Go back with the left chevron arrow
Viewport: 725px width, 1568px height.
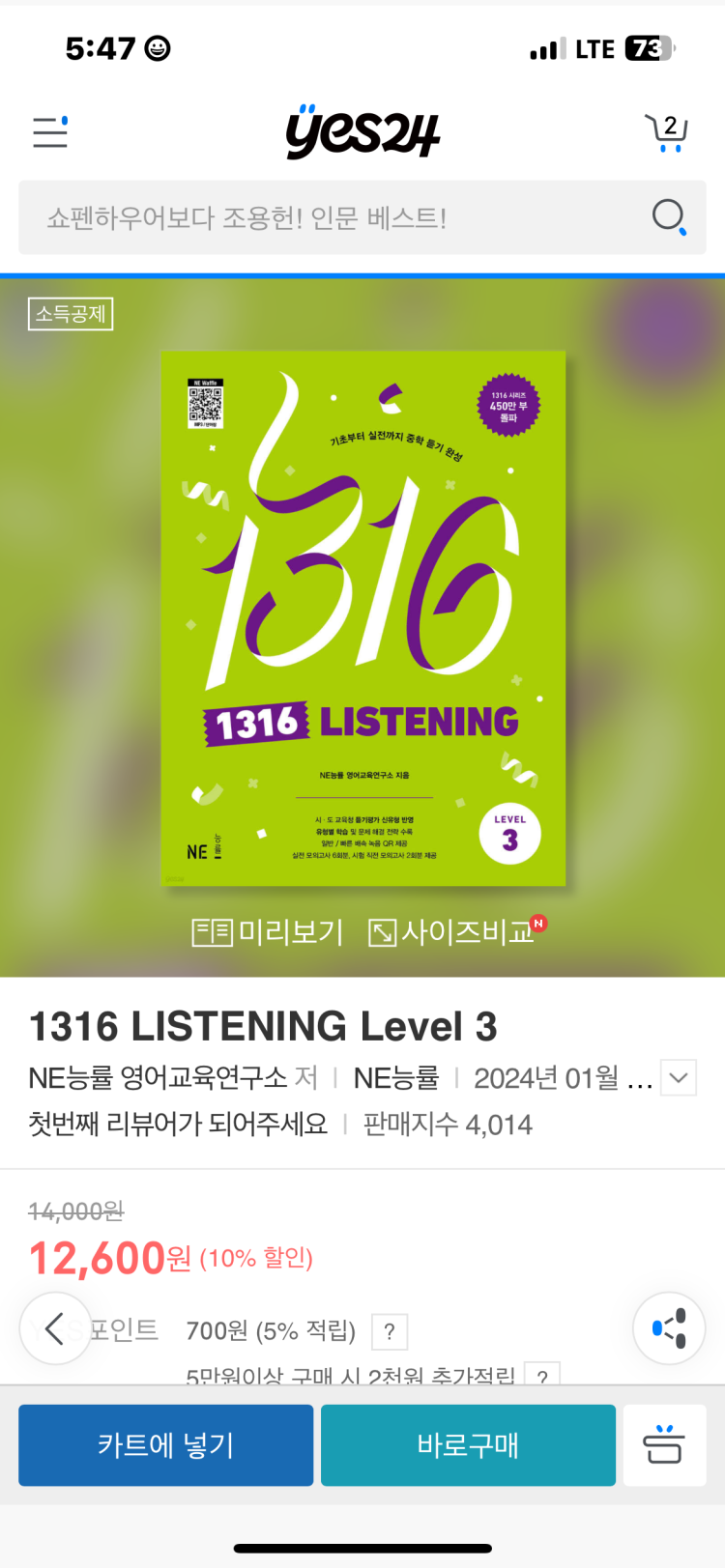pos(55,1327)
